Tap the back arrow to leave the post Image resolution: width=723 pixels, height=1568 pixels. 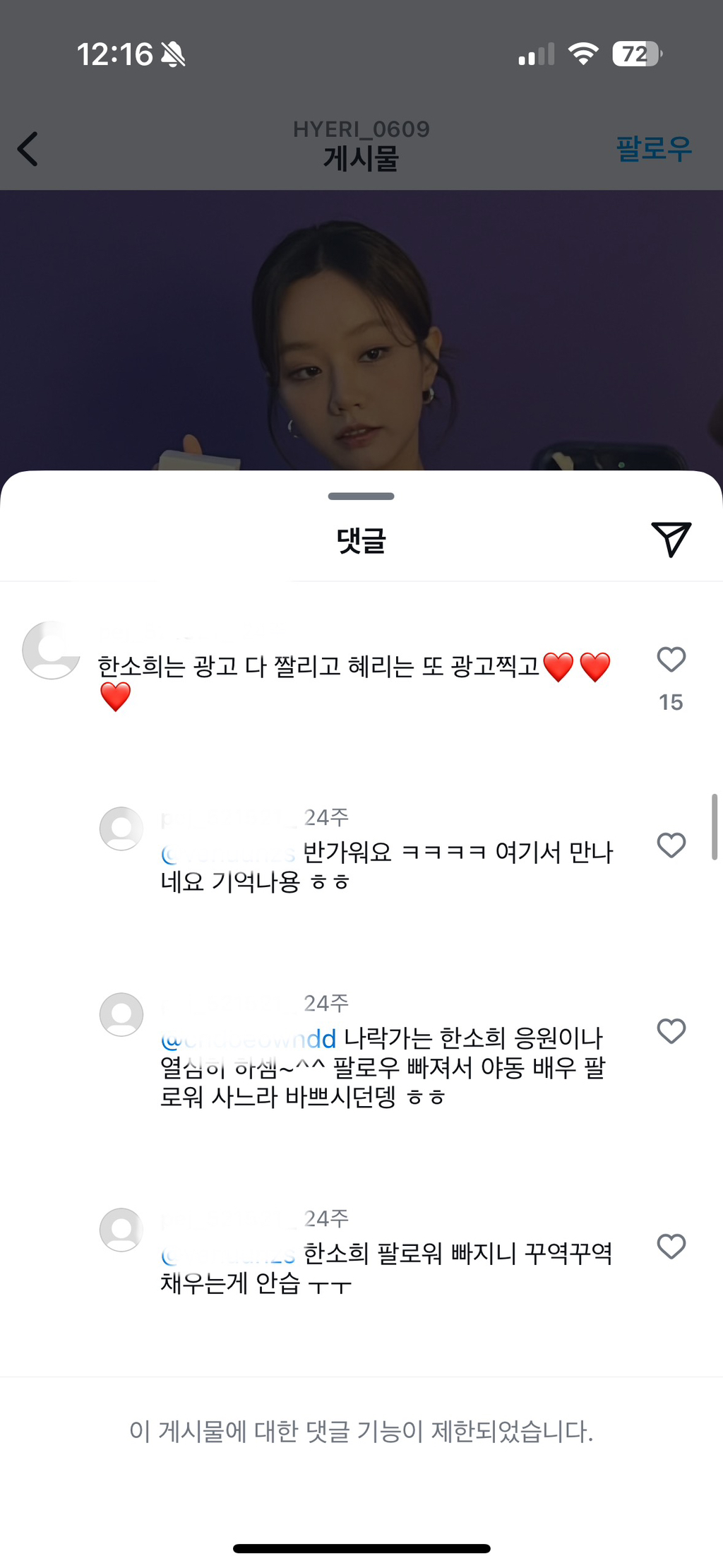pos(28,150)
